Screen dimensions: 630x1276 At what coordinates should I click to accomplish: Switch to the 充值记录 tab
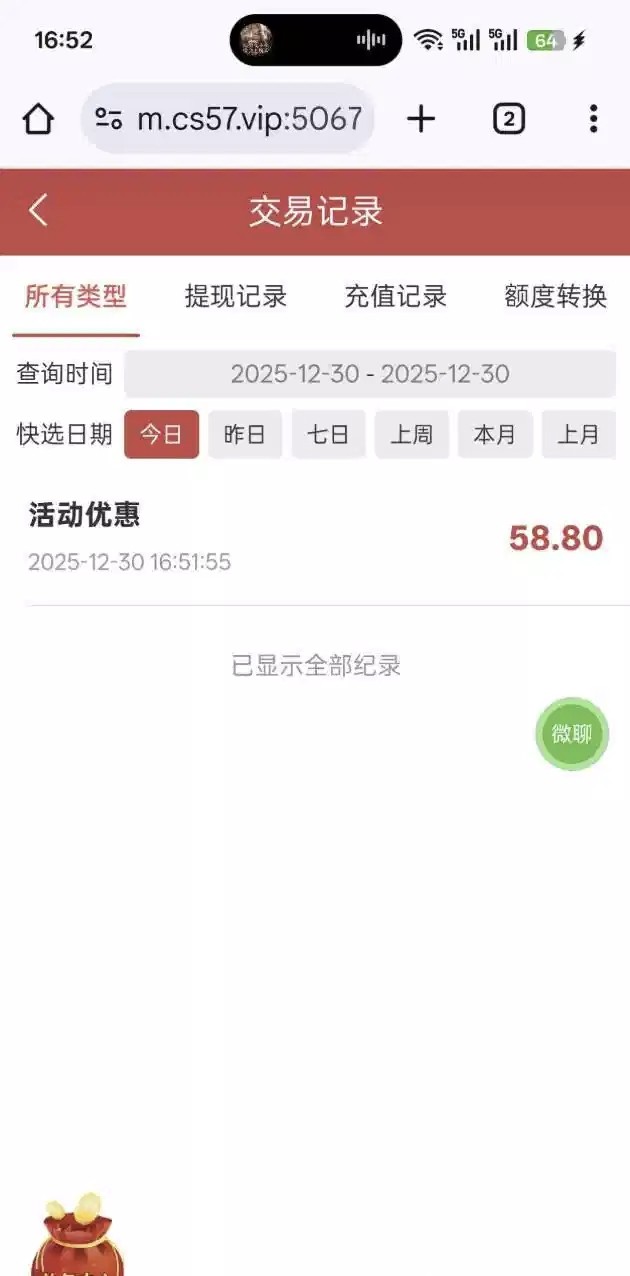pos(396,296)
